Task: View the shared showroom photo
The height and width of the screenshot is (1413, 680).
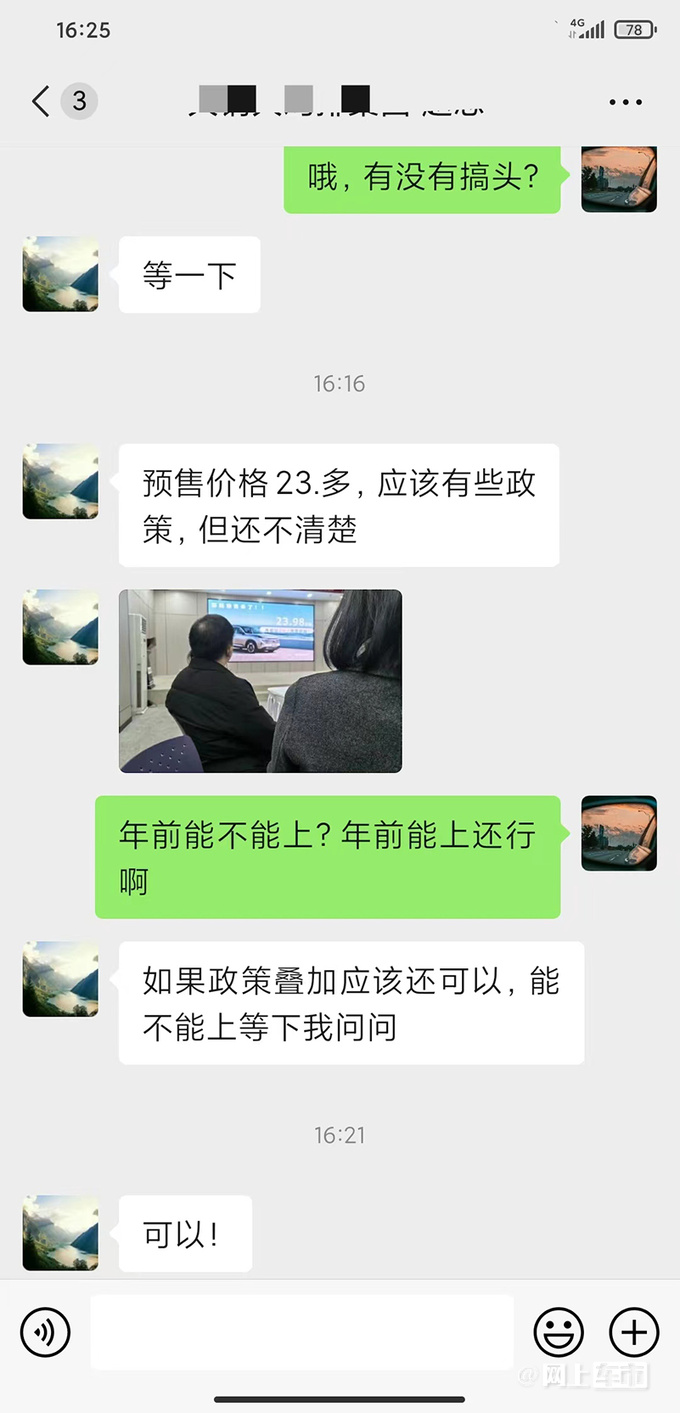Action: coord(260,681)
